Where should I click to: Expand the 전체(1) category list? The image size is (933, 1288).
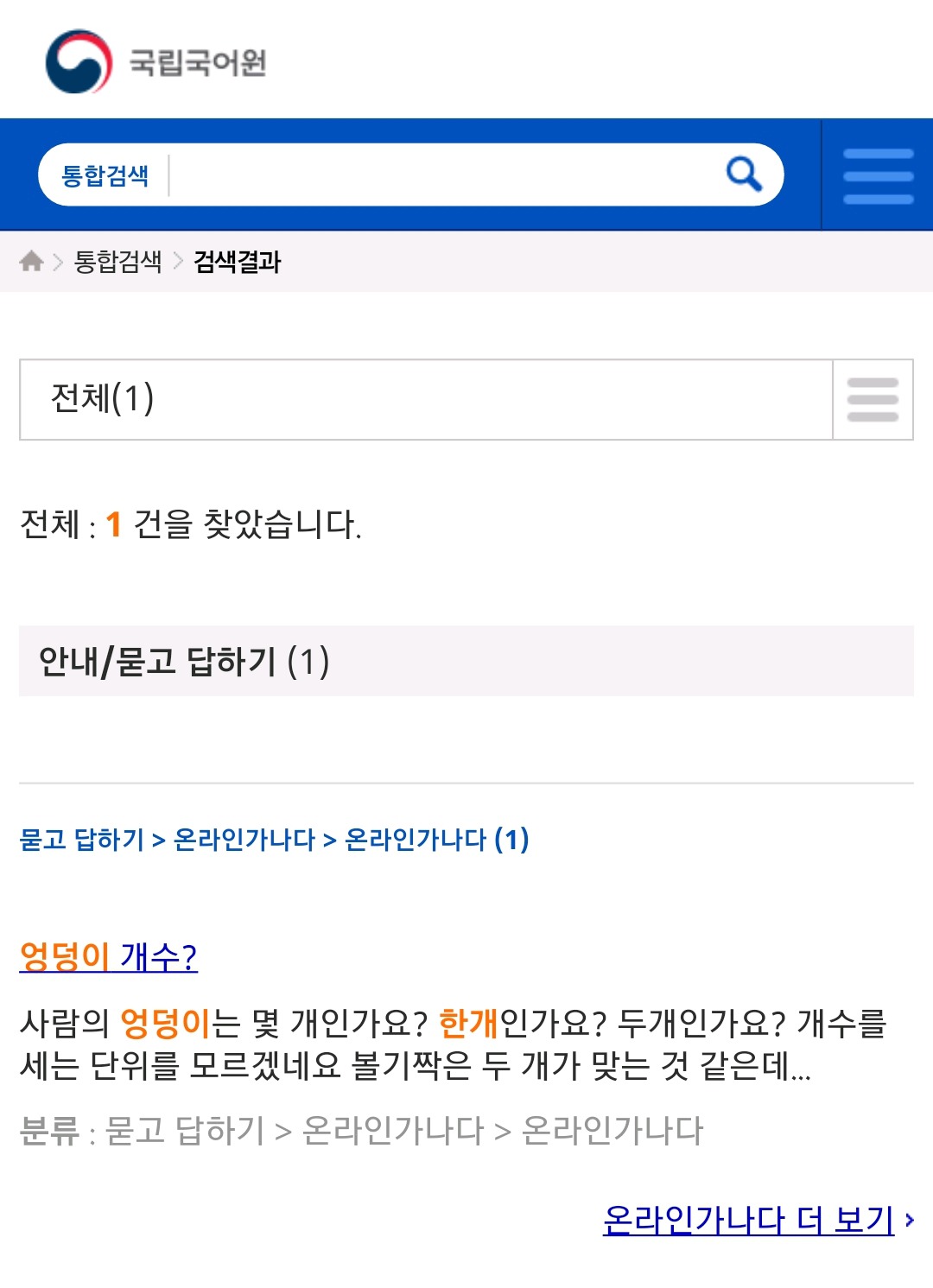click(873, 400)
